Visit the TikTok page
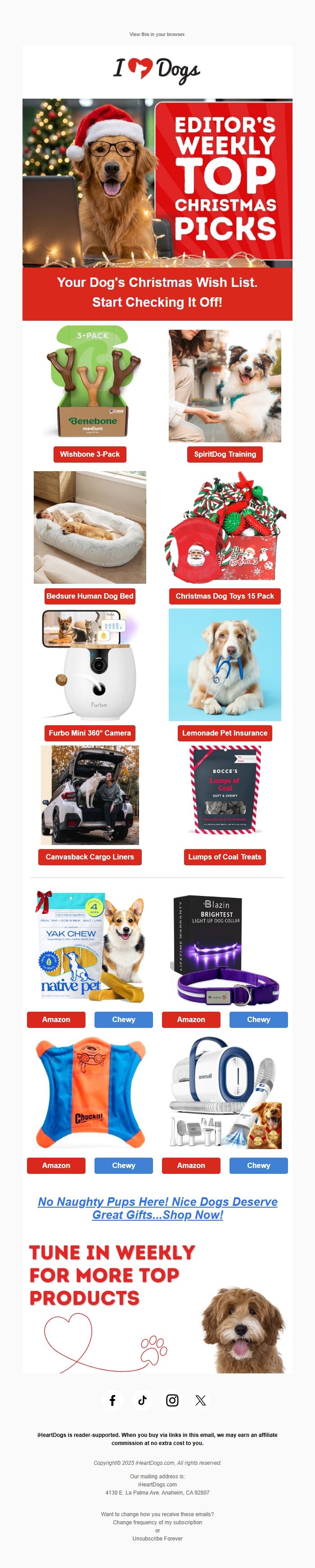This screenshot has height=1568, width=315. [142, 1400]
